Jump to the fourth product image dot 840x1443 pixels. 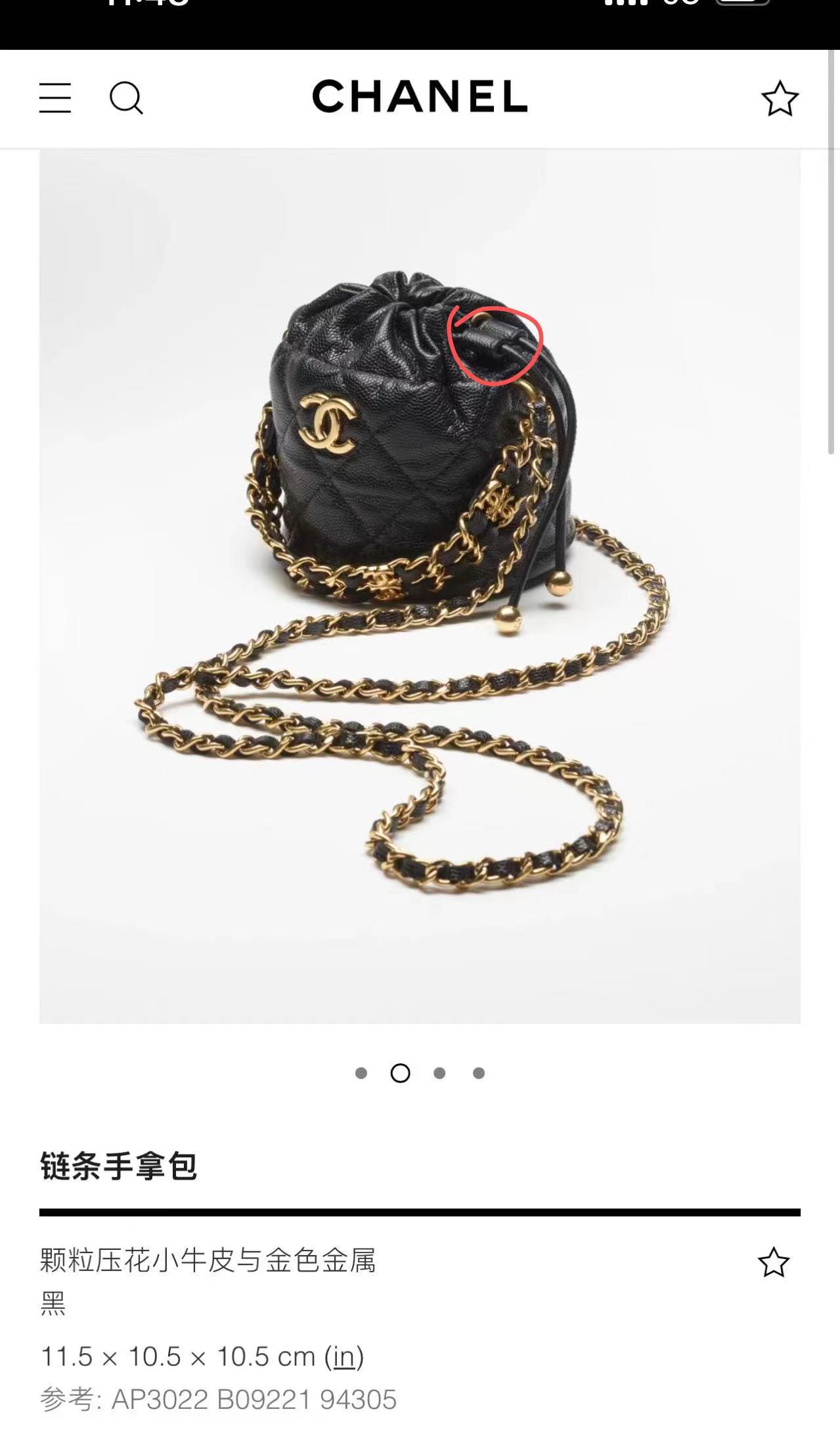click(479, 1073)
